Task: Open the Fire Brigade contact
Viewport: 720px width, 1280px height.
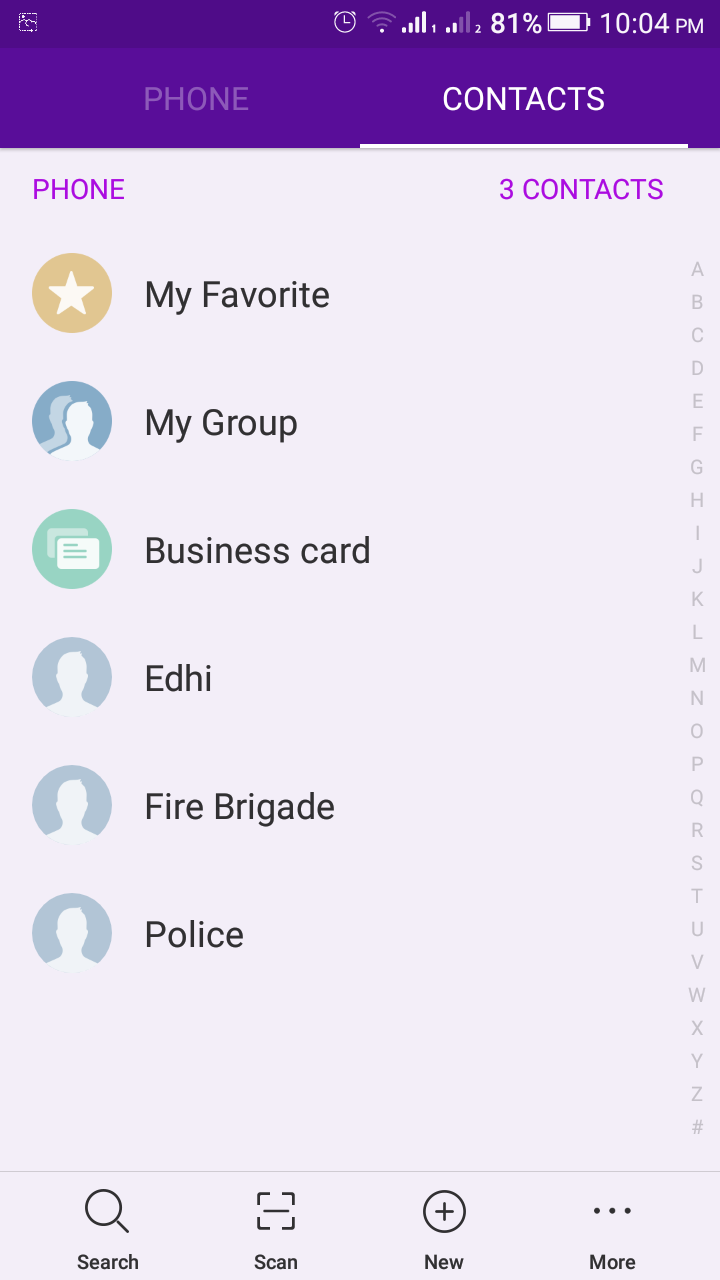Action: click(x=239, y=807)
